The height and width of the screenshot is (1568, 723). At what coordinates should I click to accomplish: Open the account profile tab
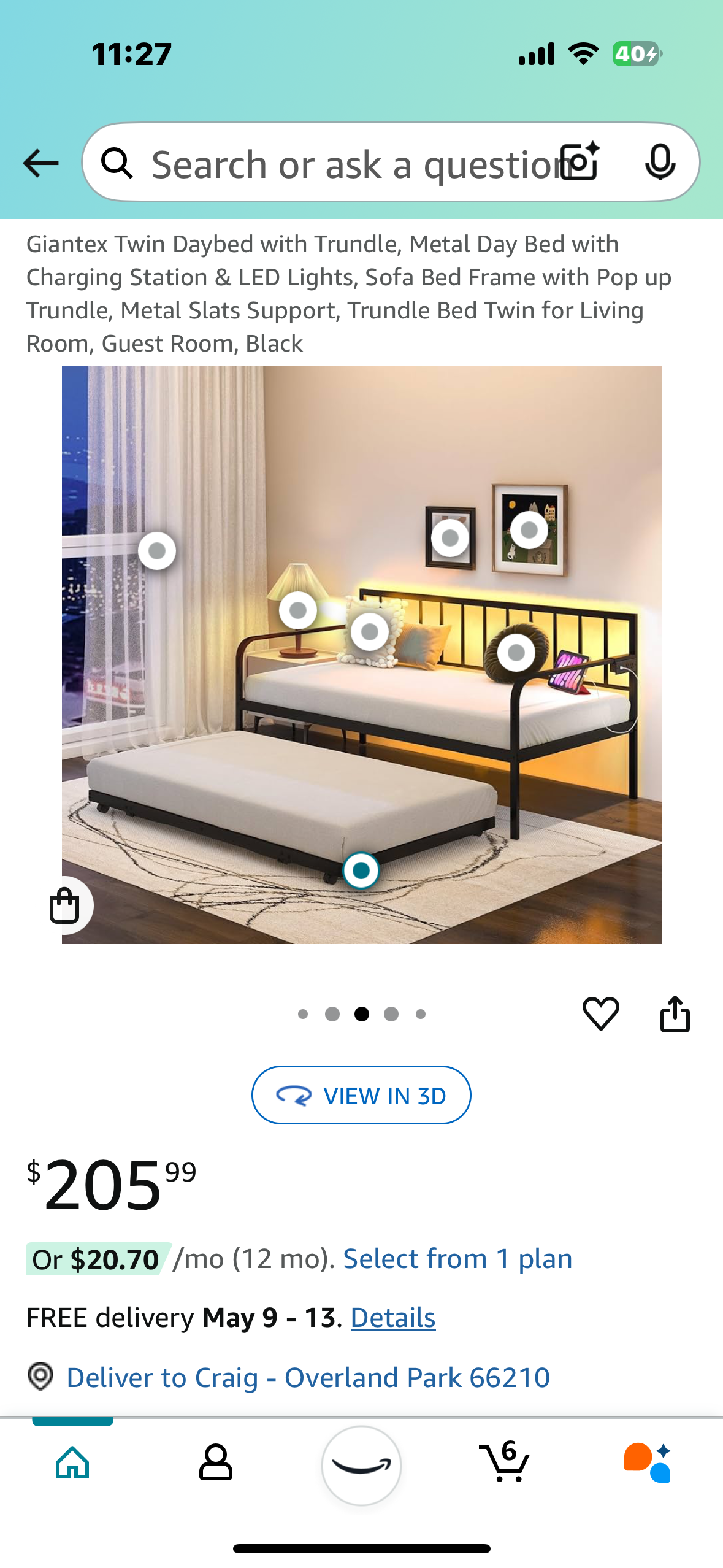pos(216,1462)
